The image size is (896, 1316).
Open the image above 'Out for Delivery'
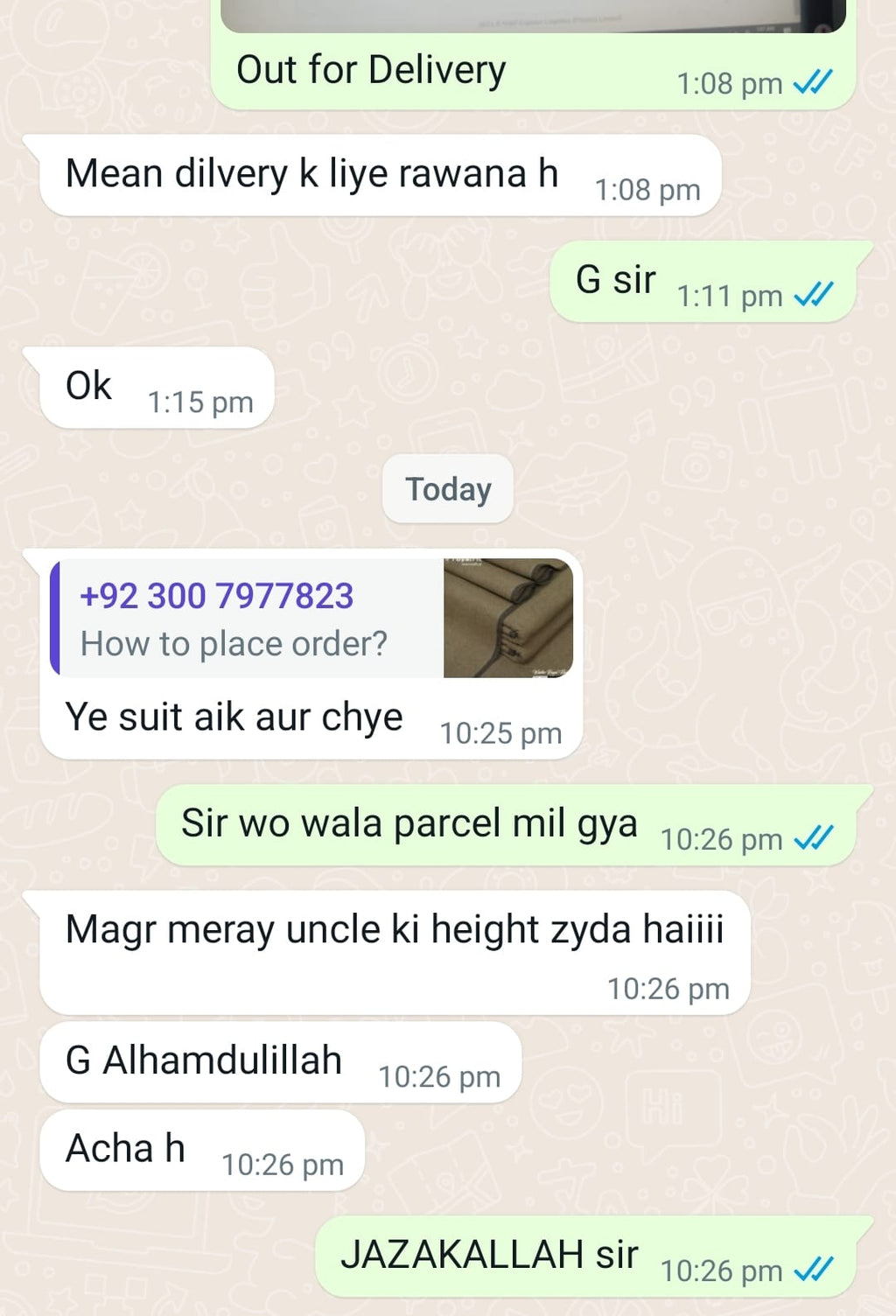(x=532, y=16)
